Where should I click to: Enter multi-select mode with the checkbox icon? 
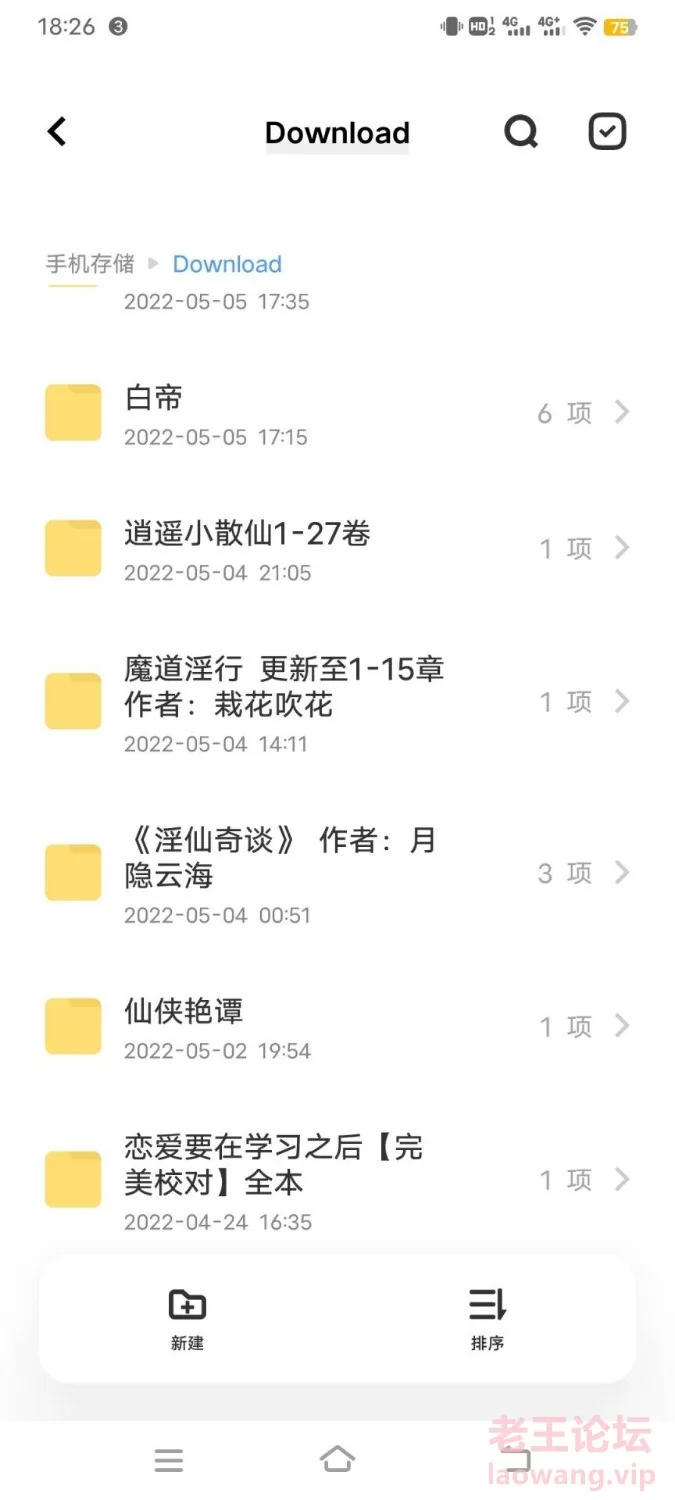click(607, 131)
